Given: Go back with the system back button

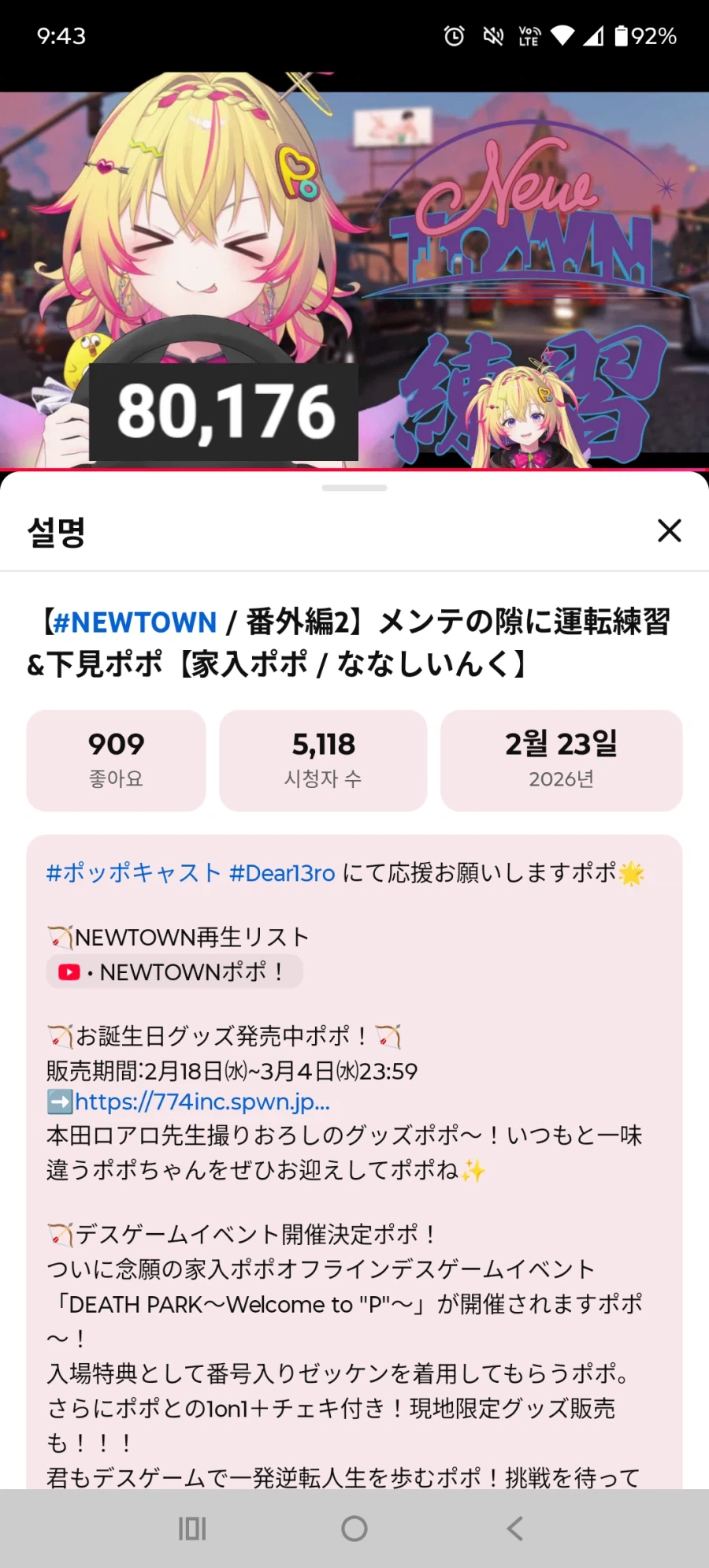Looking at the screenshot, I should 515,1529.
